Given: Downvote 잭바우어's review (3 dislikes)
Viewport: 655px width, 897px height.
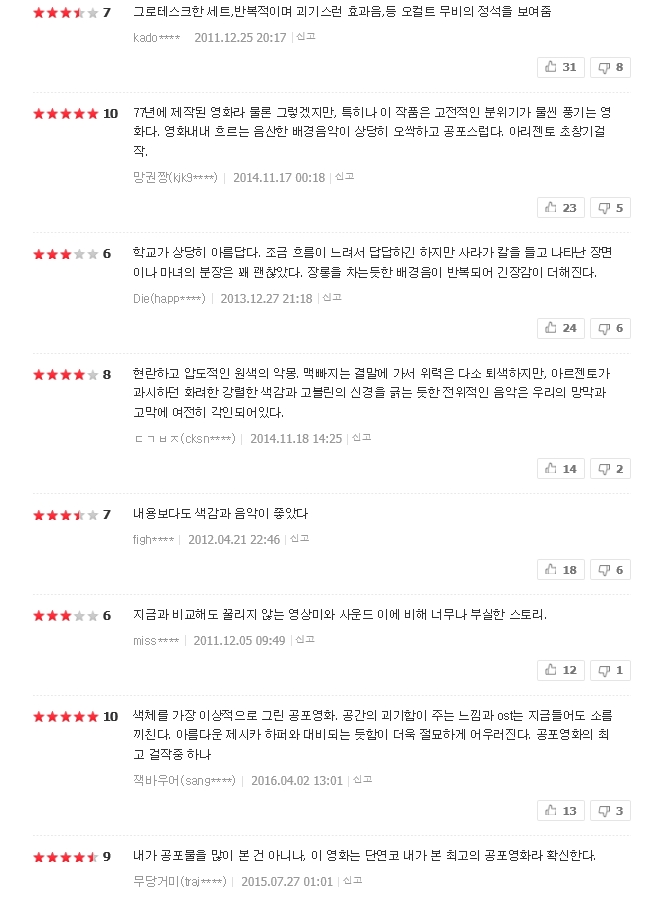Looking at the screenshot, I should click(x=610, y=811).
